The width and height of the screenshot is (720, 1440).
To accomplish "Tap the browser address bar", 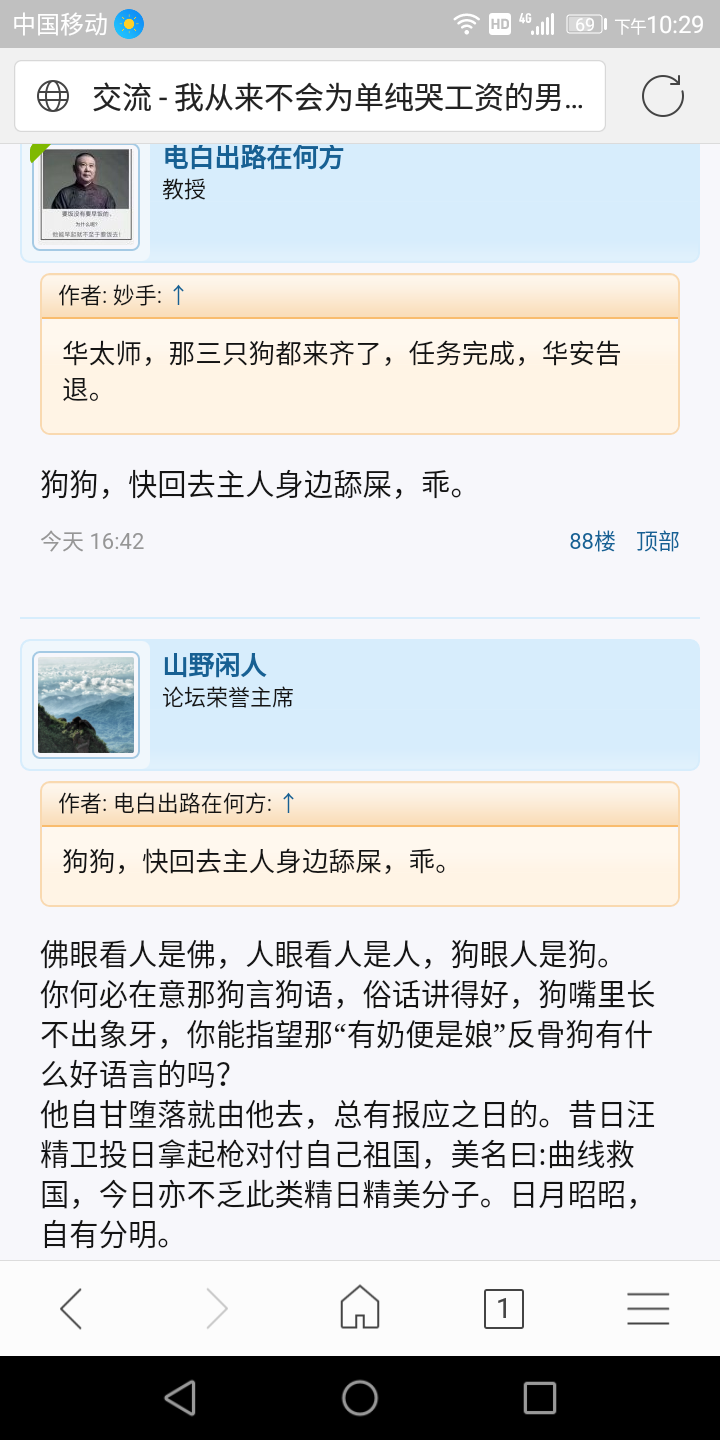I will [310, 96].
